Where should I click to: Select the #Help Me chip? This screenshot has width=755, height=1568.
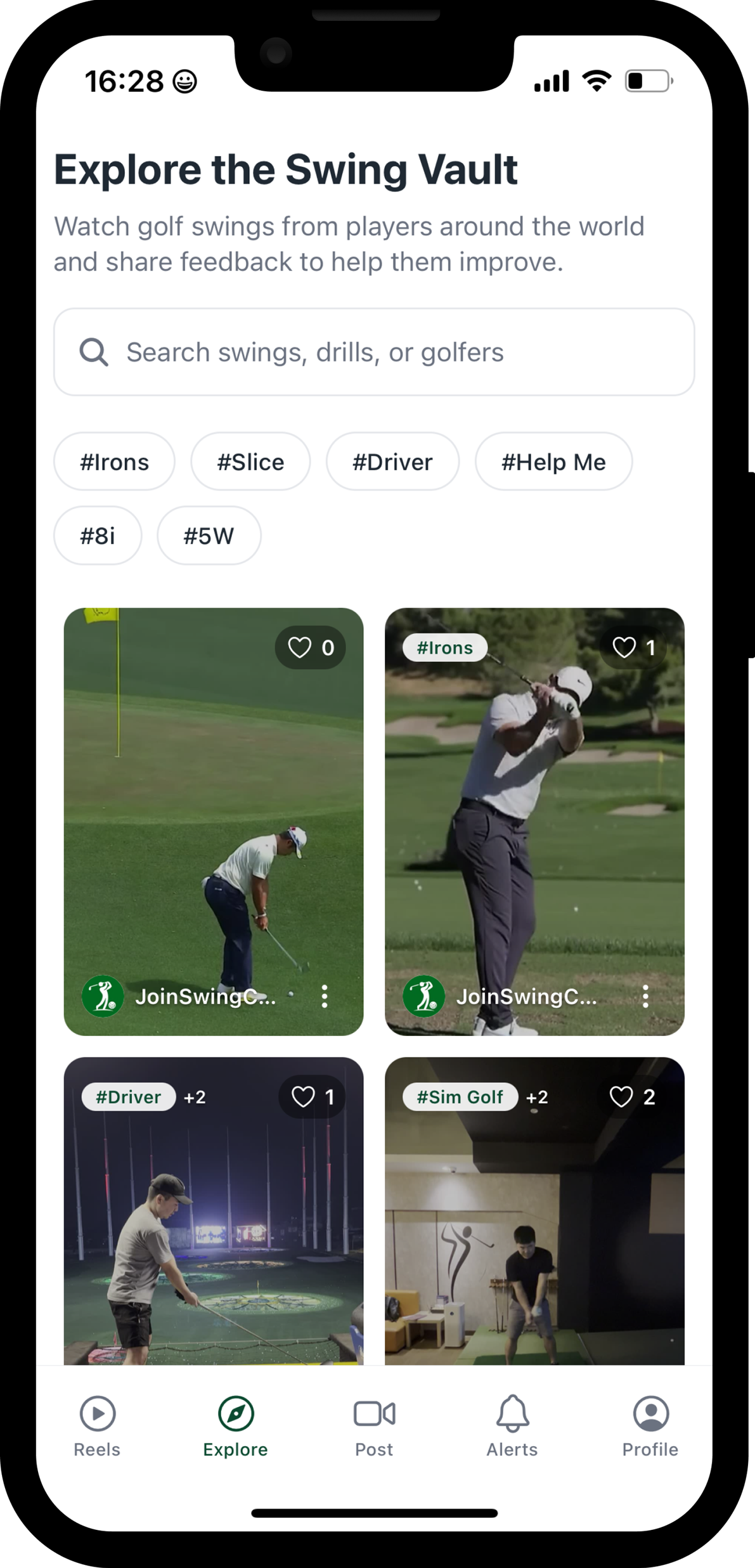coord(553,462)
